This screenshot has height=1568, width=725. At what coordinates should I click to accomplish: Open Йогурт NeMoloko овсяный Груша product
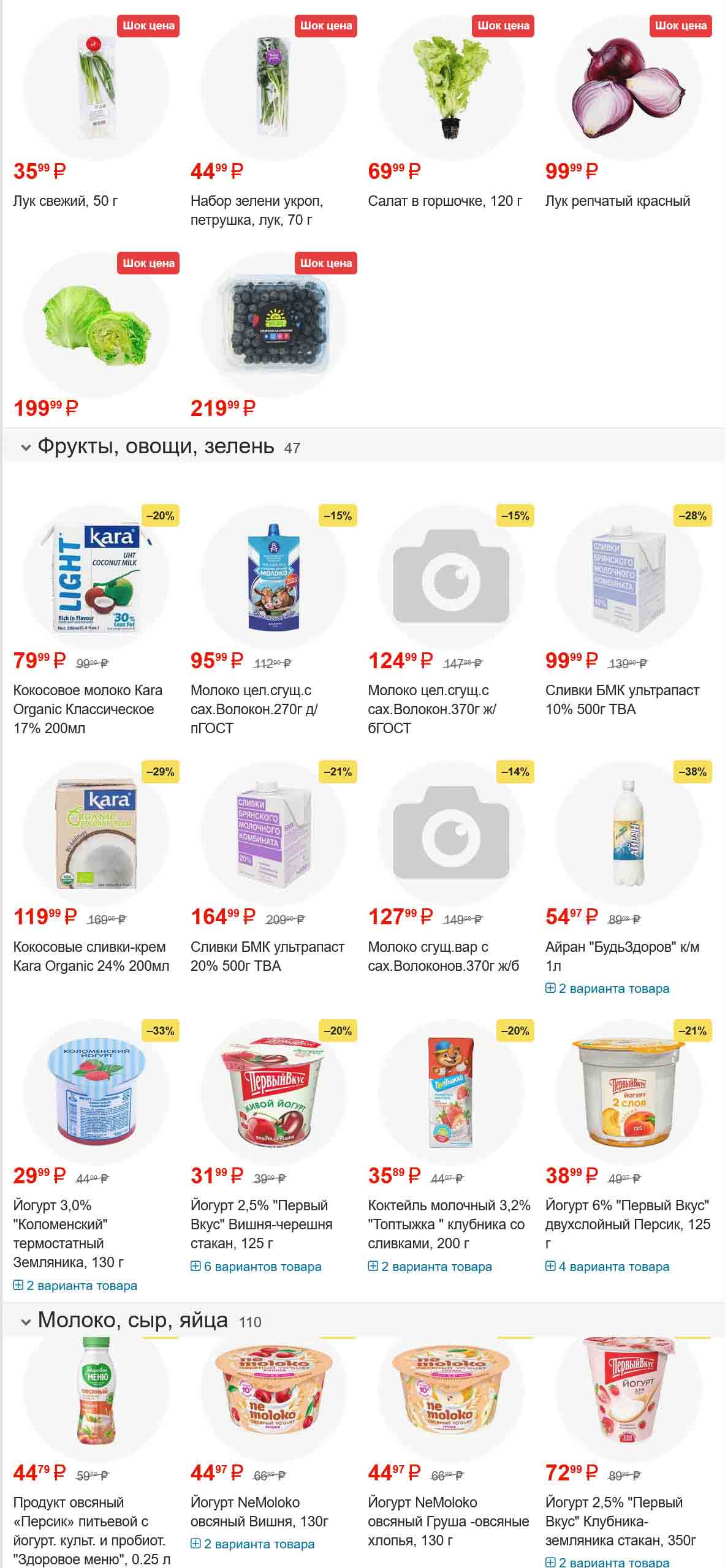tap(448, 1521)
